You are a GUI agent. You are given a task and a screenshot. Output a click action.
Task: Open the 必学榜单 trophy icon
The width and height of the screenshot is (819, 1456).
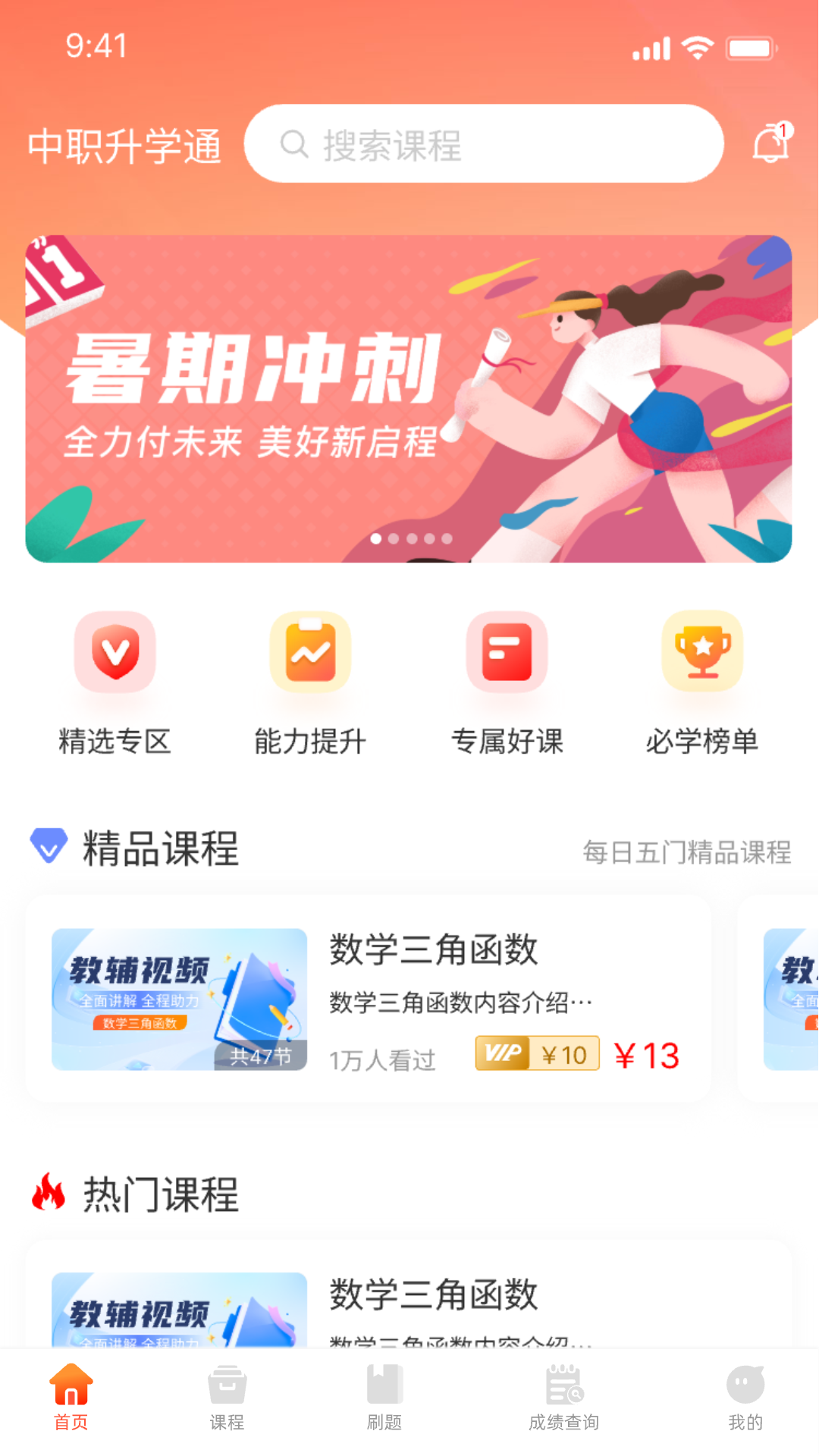(702, 652)
